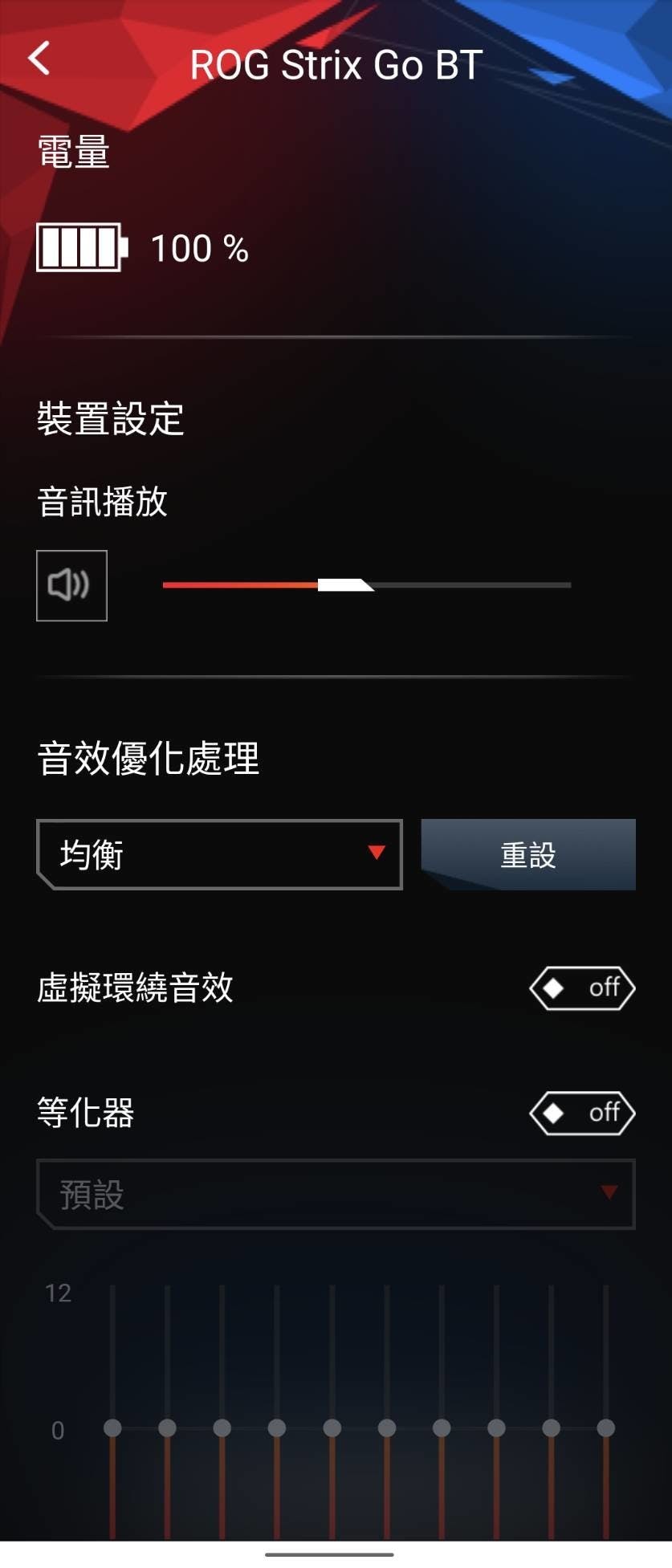Tap the audio playback volume slider

point(366,585)
